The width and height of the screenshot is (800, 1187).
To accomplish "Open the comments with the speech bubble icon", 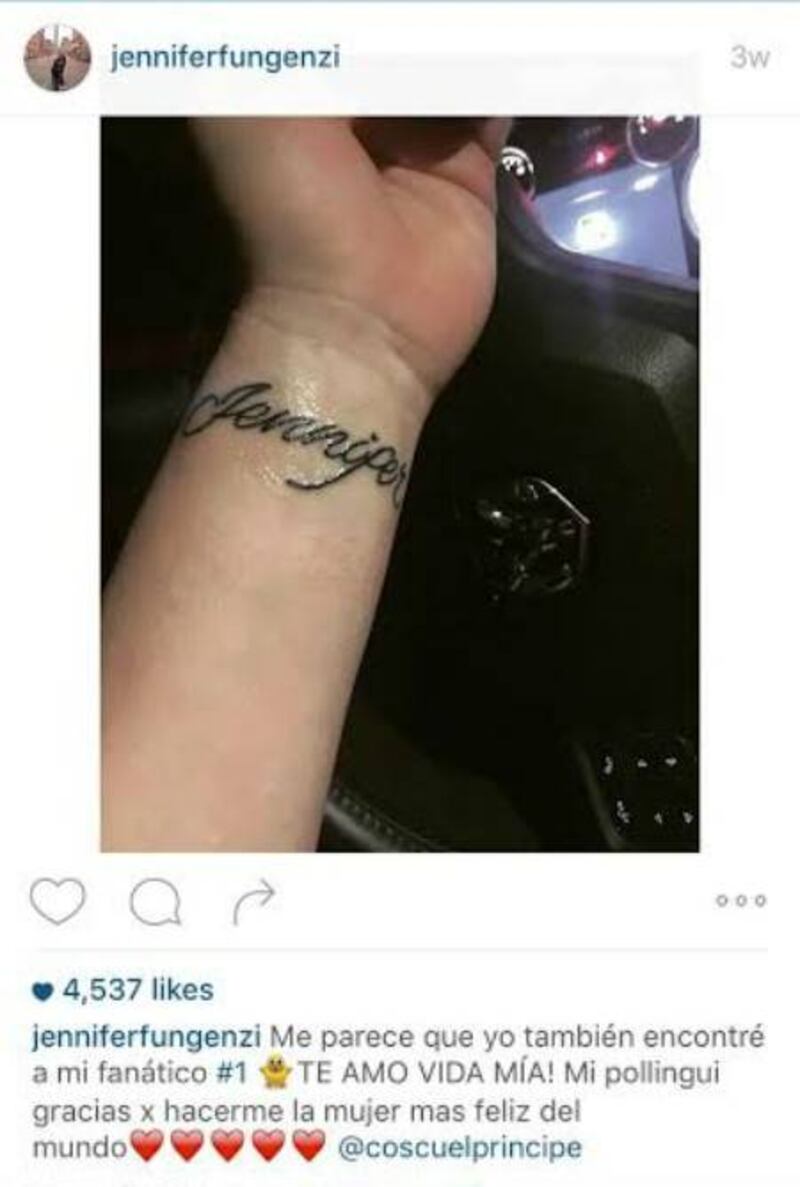I will (x=156, y=903).
